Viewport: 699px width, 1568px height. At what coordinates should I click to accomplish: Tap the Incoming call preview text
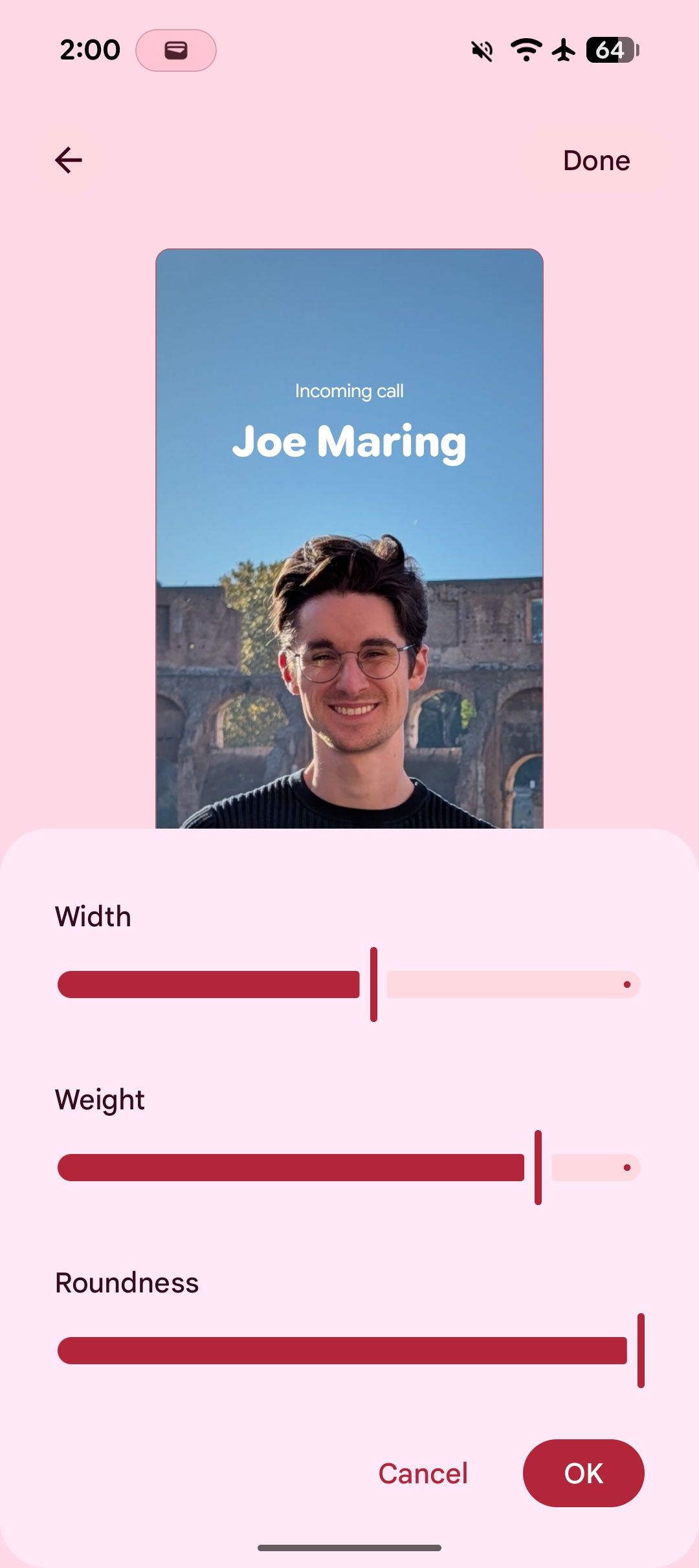coord(349,390)
